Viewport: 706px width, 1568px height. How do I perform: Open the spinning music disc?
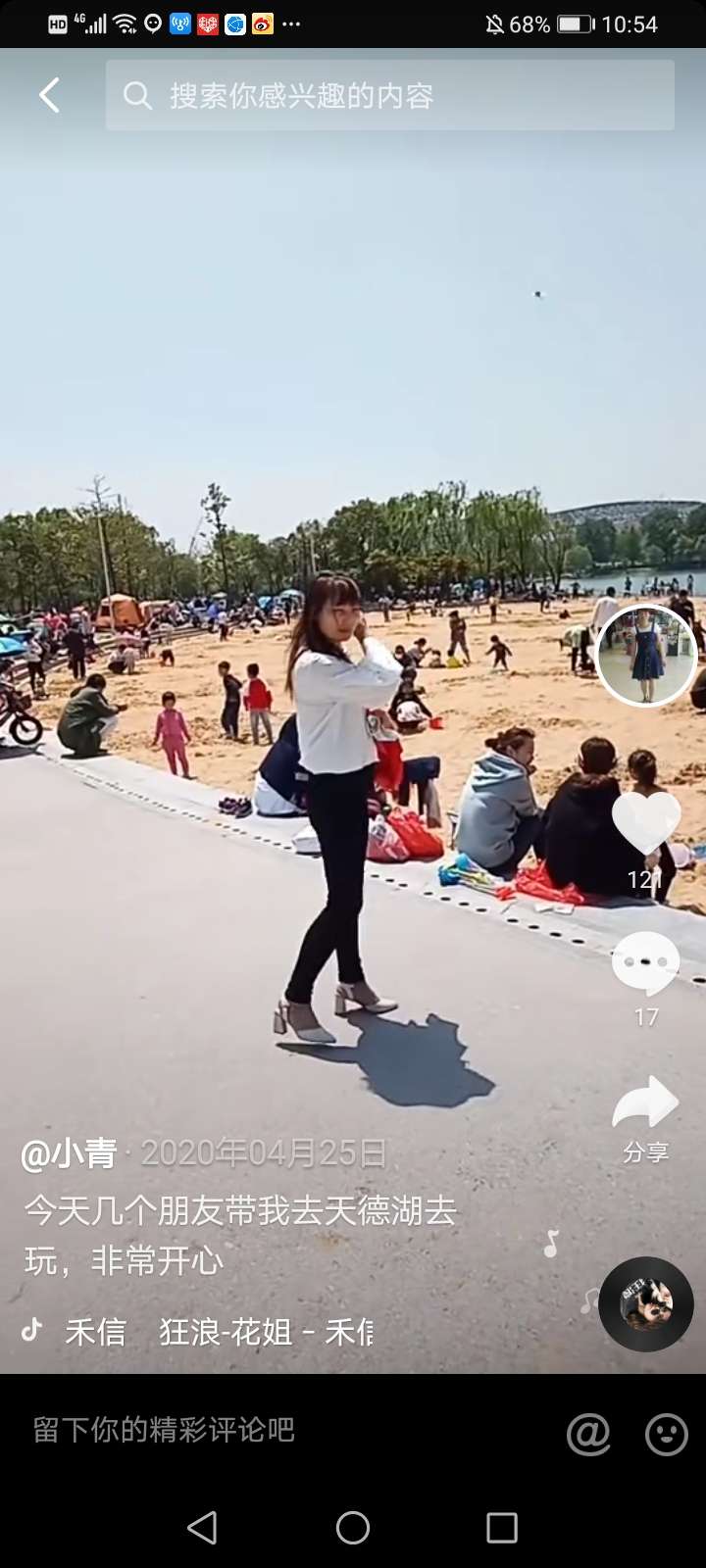(646, 1304)
